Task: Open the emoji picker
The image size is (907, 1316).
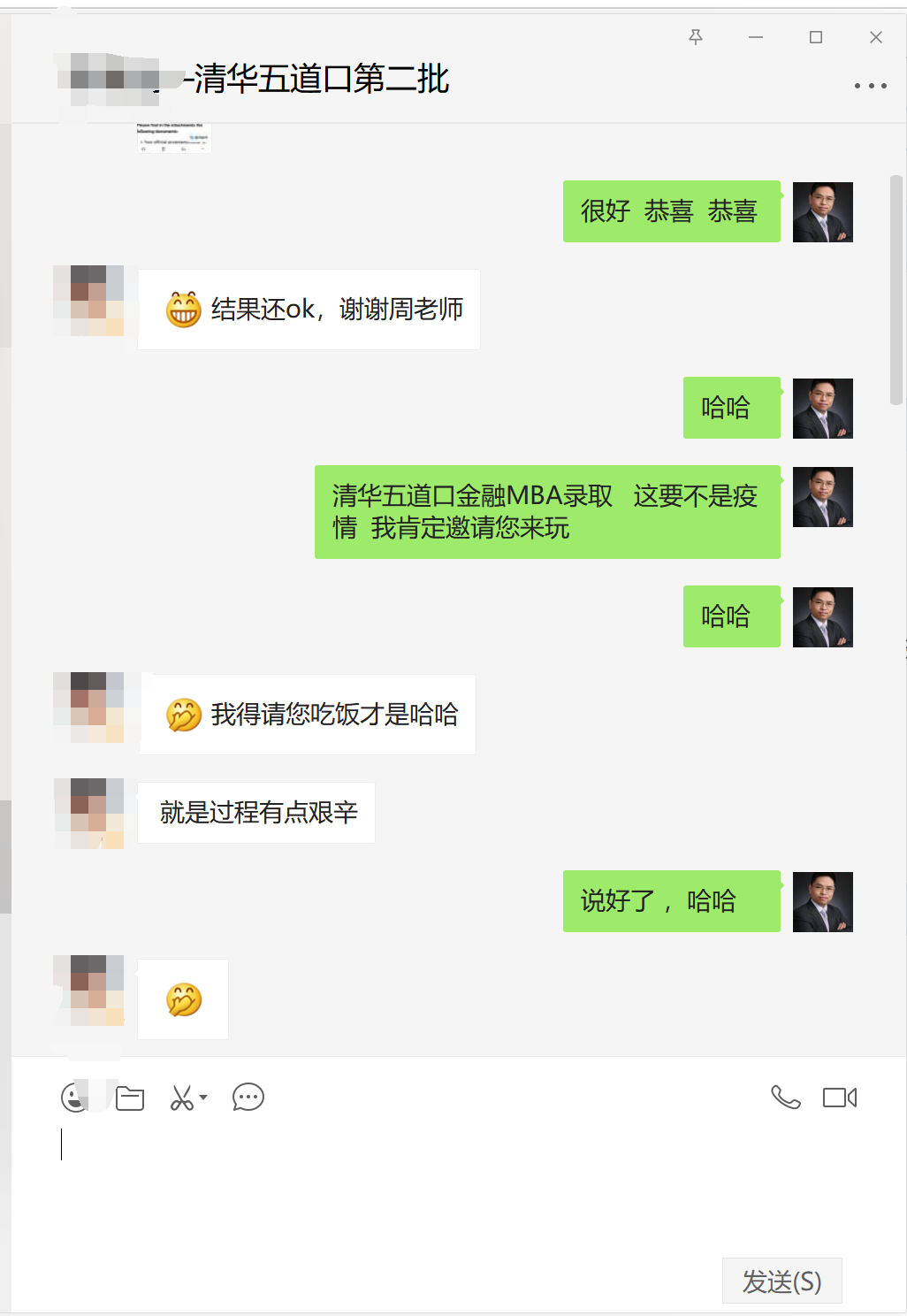Action: coord(74,1098)
